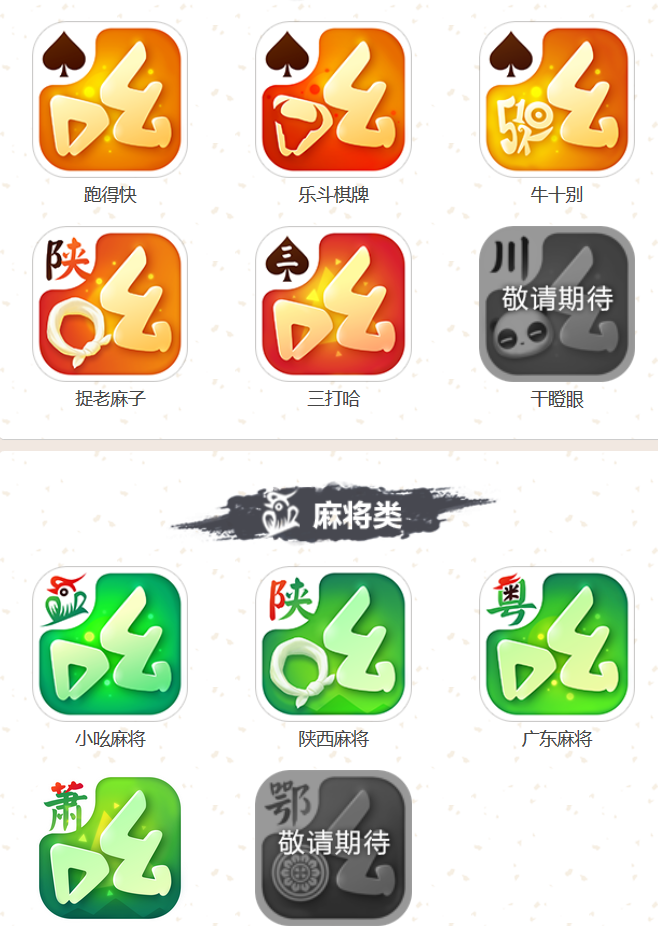Open the green 萧 mahjong game icon

pos(110,846)
